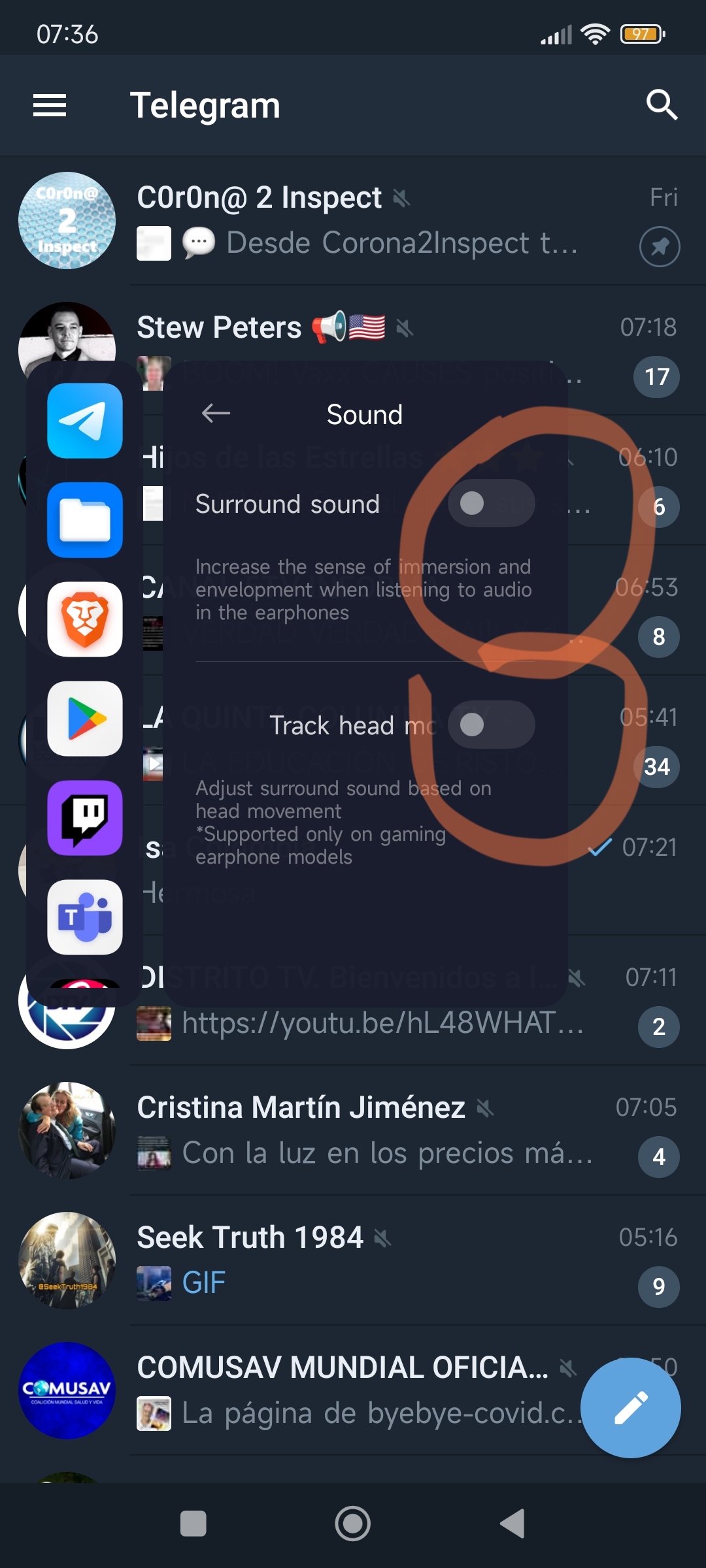Launch Twitch from the sidebar

[x=85, y=818]
